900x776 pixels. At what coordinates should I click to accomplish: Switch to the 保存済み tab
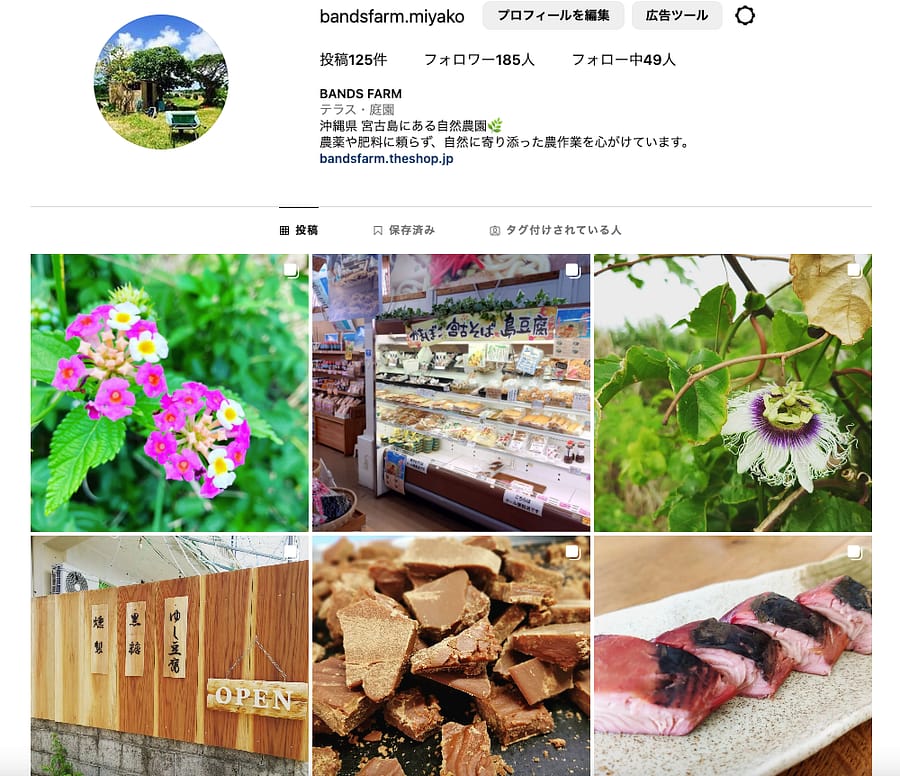pyautogui.click(x=404, y=230)
